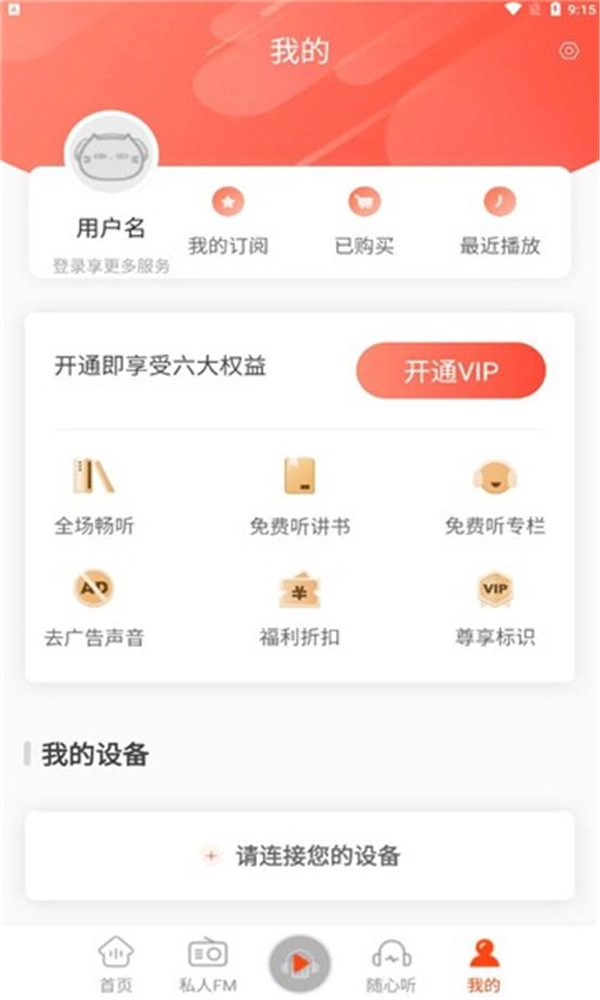Open 最近播放 recent plays
The image size is (600, 1000).
click(x=500, y=221)
